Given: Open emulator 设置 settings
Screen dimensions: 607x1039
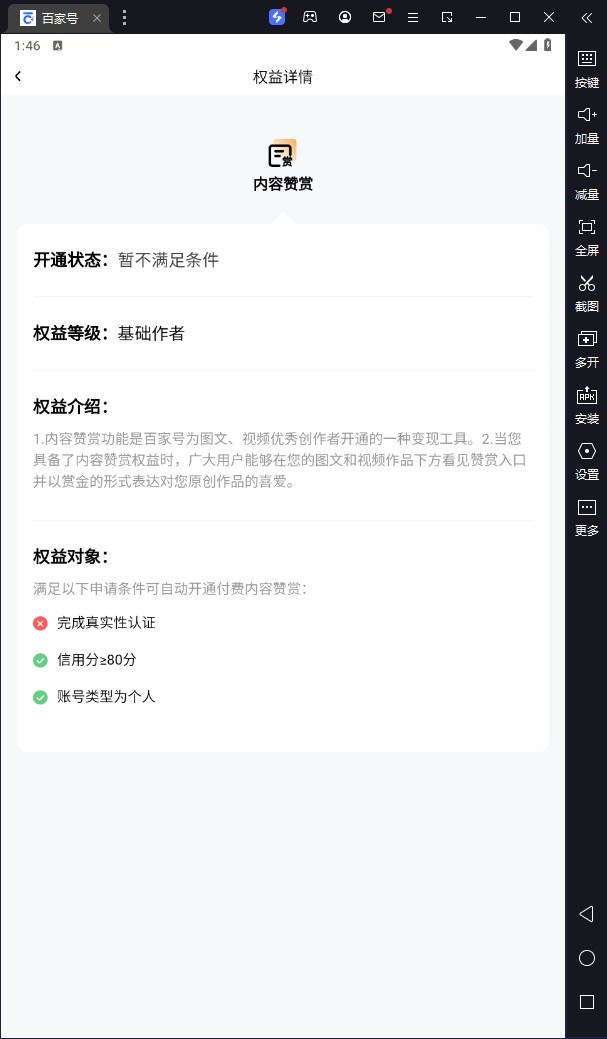Looking at the screenshot, I should point(587,460).
